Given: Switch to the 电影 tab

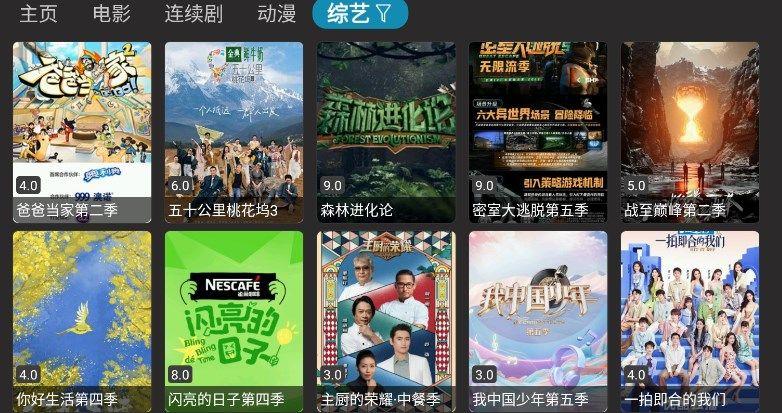Looking at the screenshot, I should pos(110,14).
